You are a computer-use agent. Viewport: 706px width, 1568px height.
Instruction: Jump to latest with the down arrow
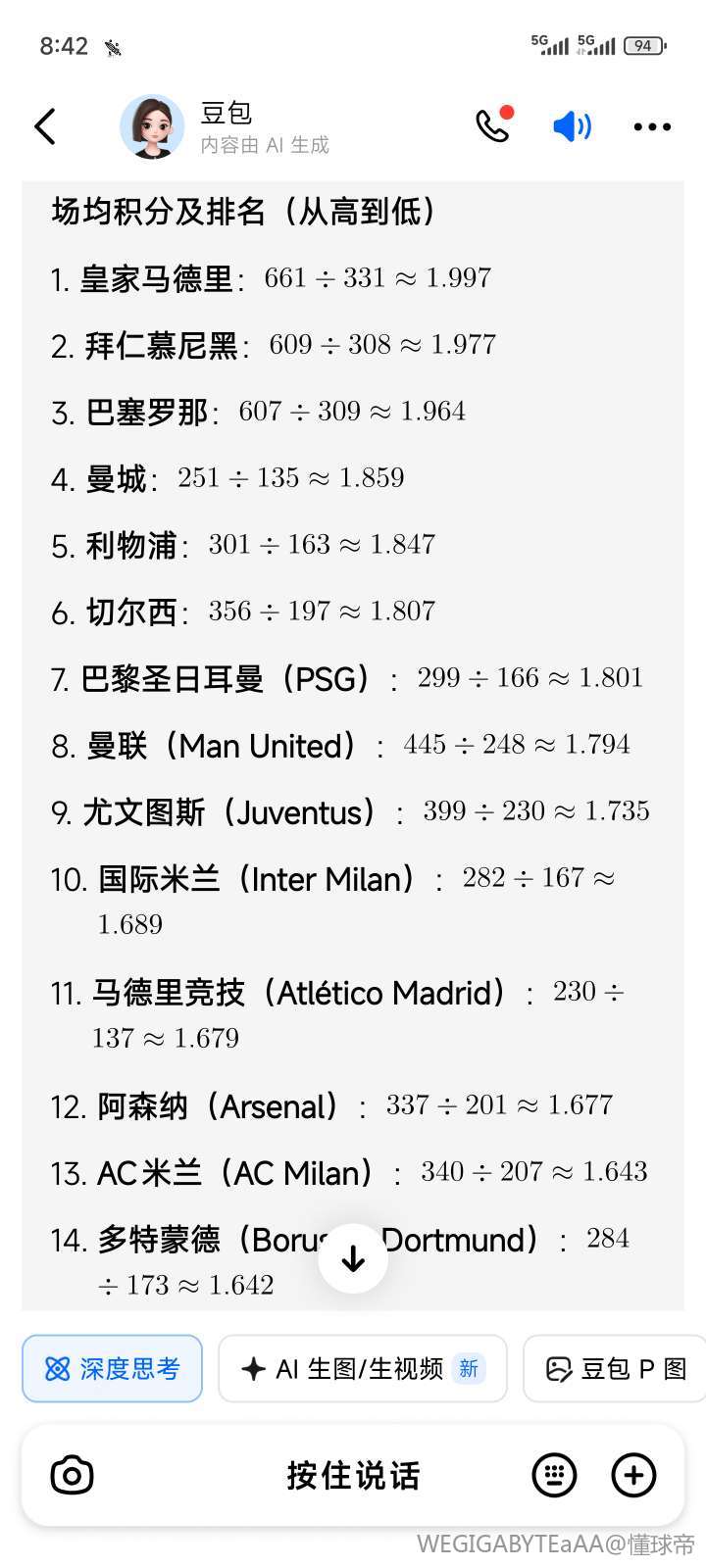point(353,1258)
